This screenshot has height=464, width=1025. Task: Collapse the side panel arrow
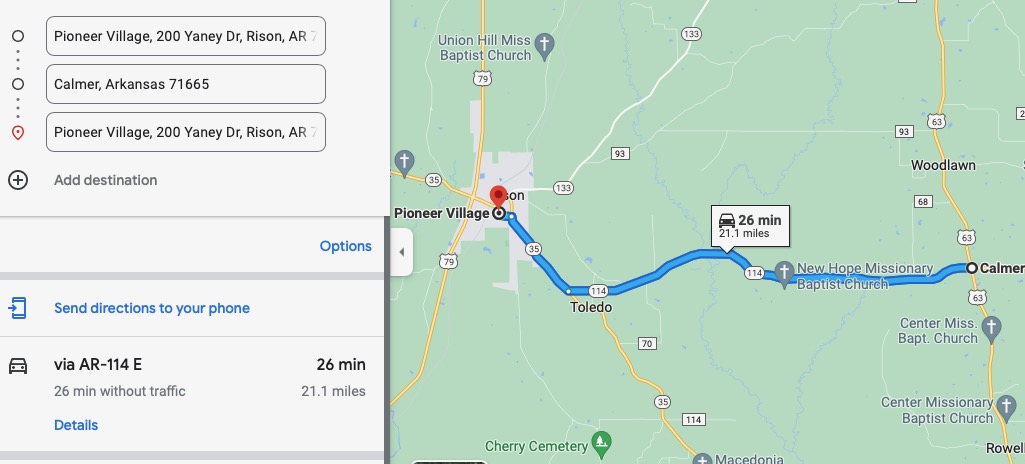pyautogui.click(x=401, y=252)
